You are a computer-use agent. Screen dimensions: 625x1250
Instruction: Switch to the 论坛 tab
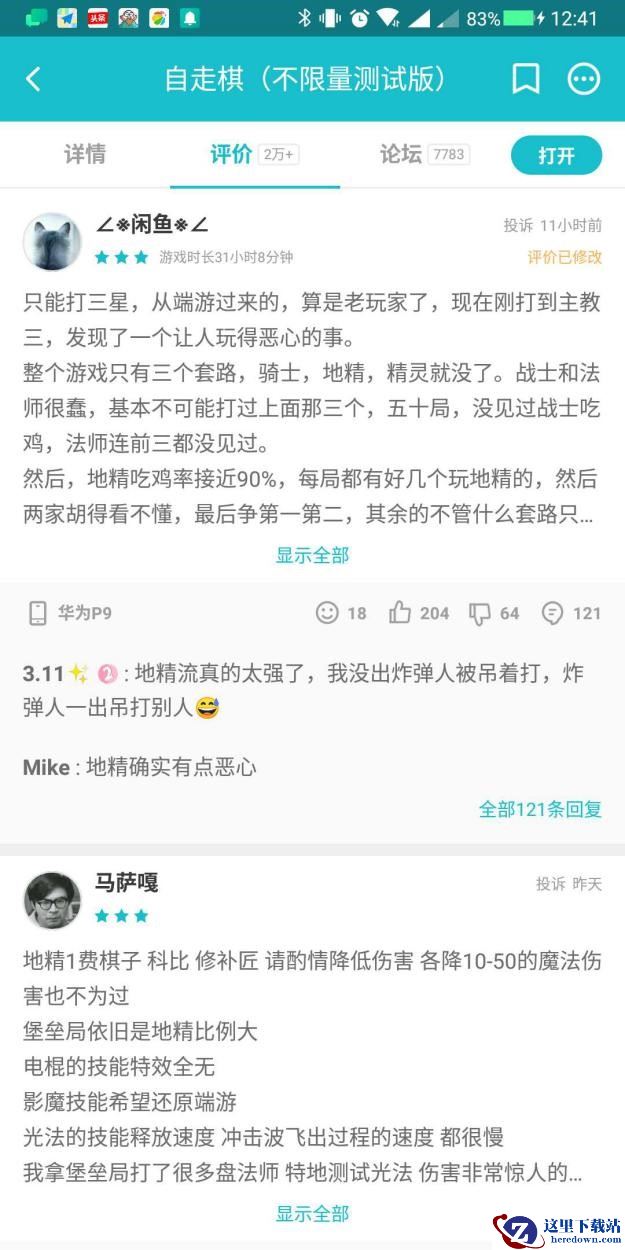coord(401,155)
